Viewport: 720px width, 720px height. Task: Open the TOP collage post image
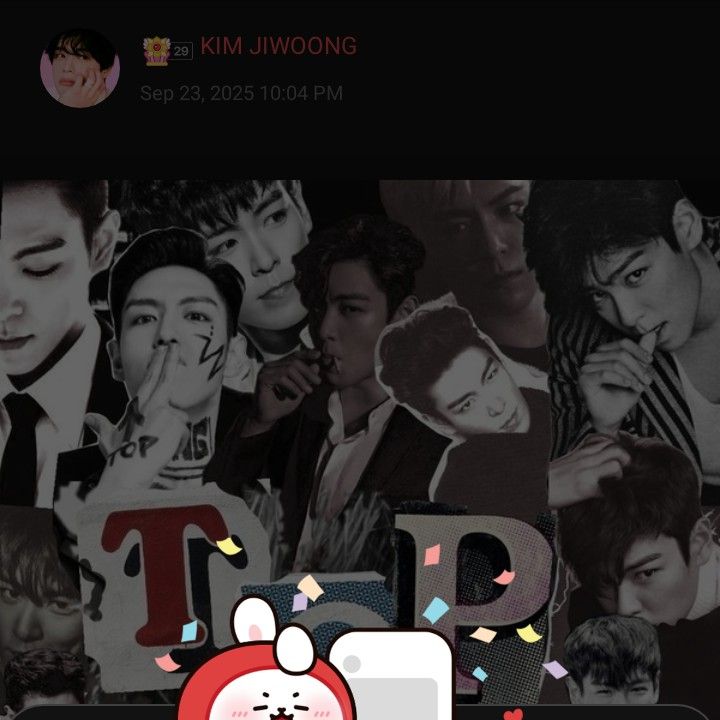point(360,400)
